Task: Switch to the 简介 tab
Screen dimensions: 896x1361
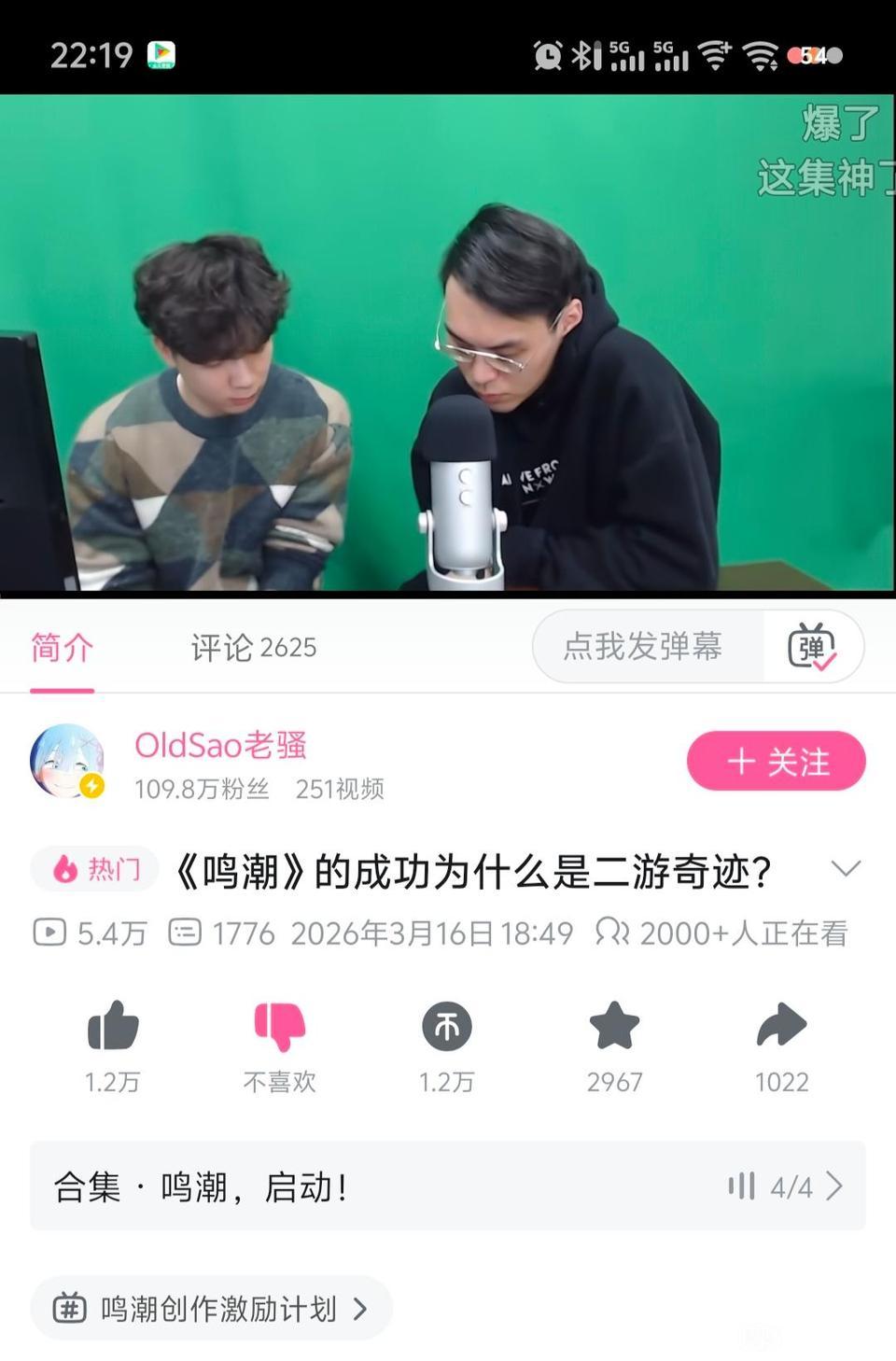Action: point(62,647)
